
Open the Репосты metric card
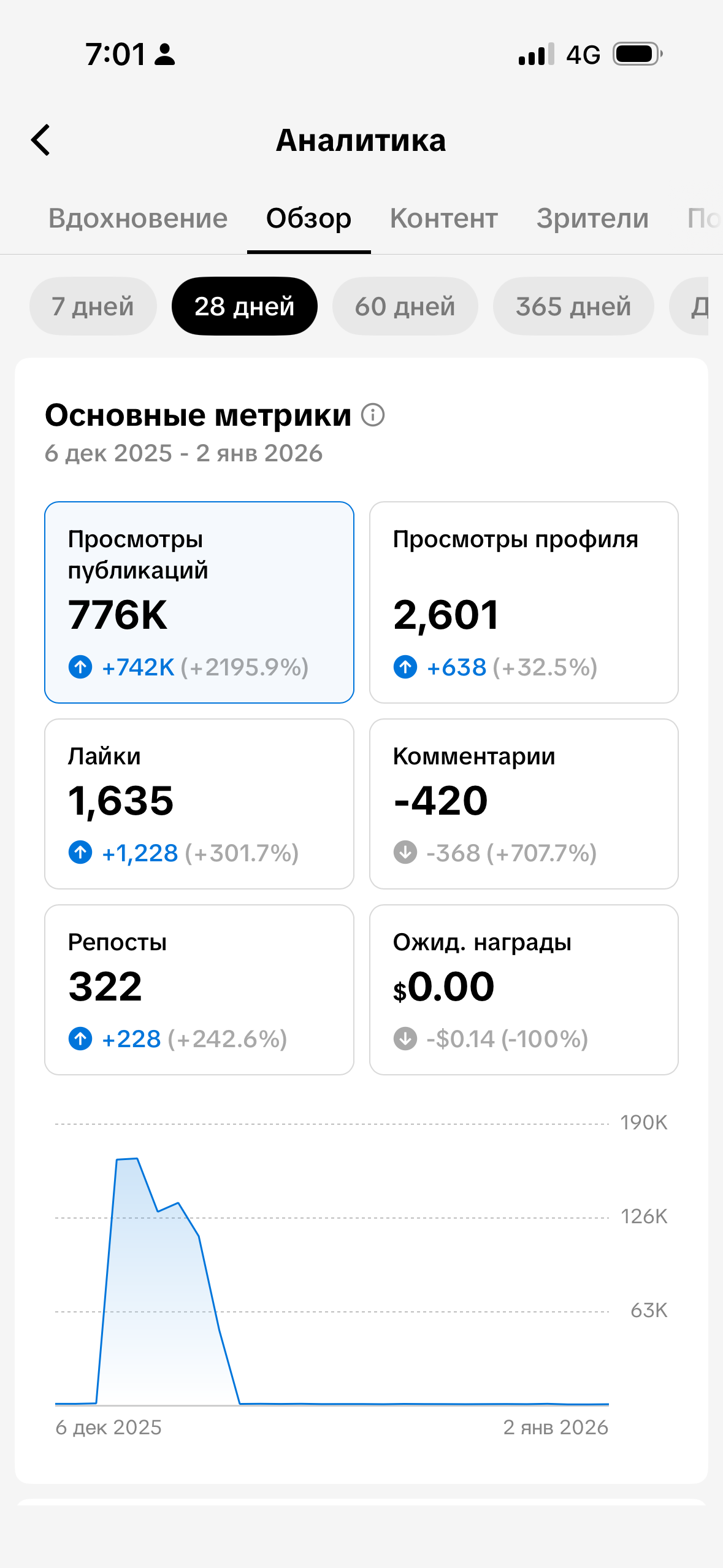pos(199,989)
